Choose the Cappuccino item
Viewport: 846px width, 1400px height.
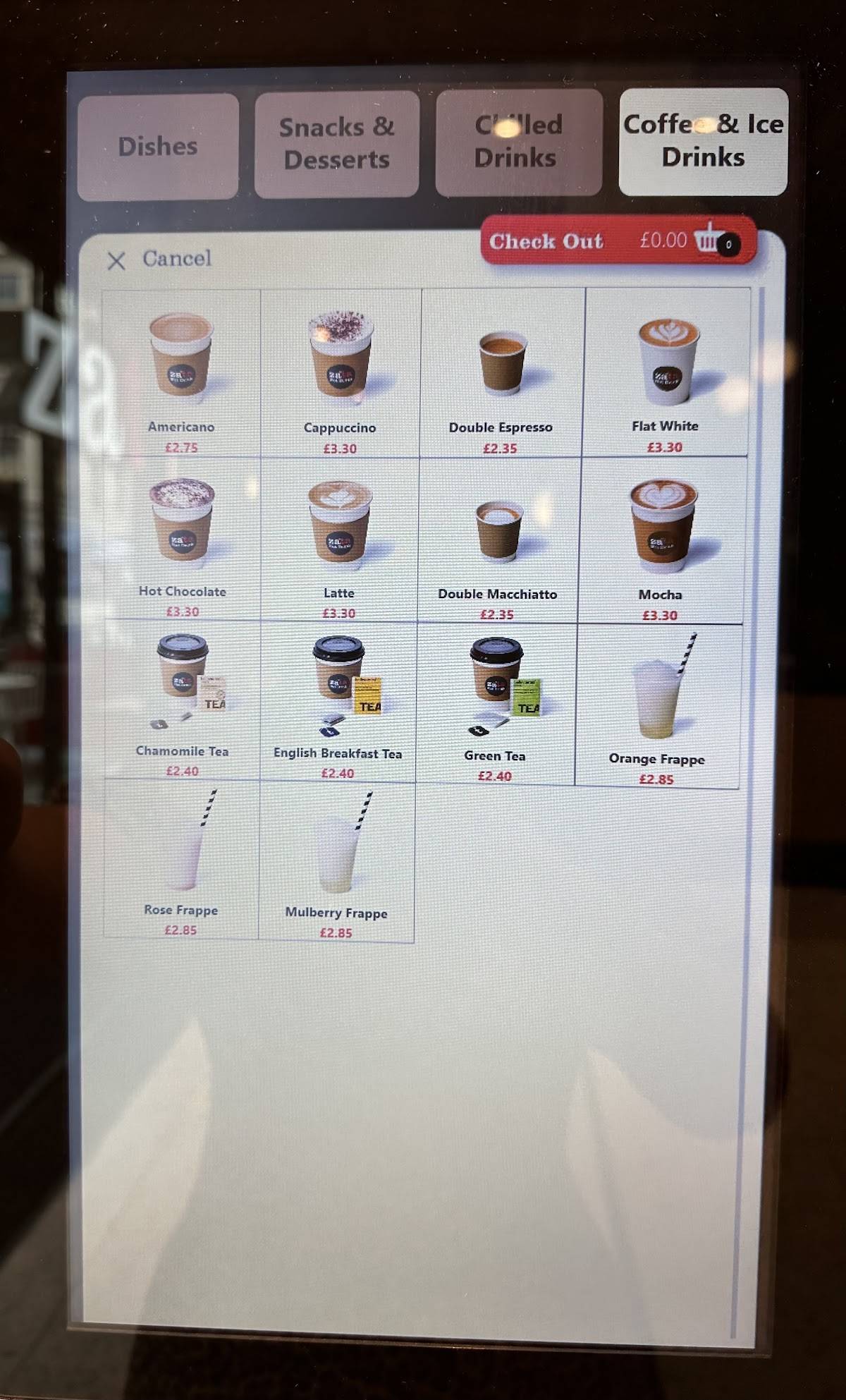point(341,373)
